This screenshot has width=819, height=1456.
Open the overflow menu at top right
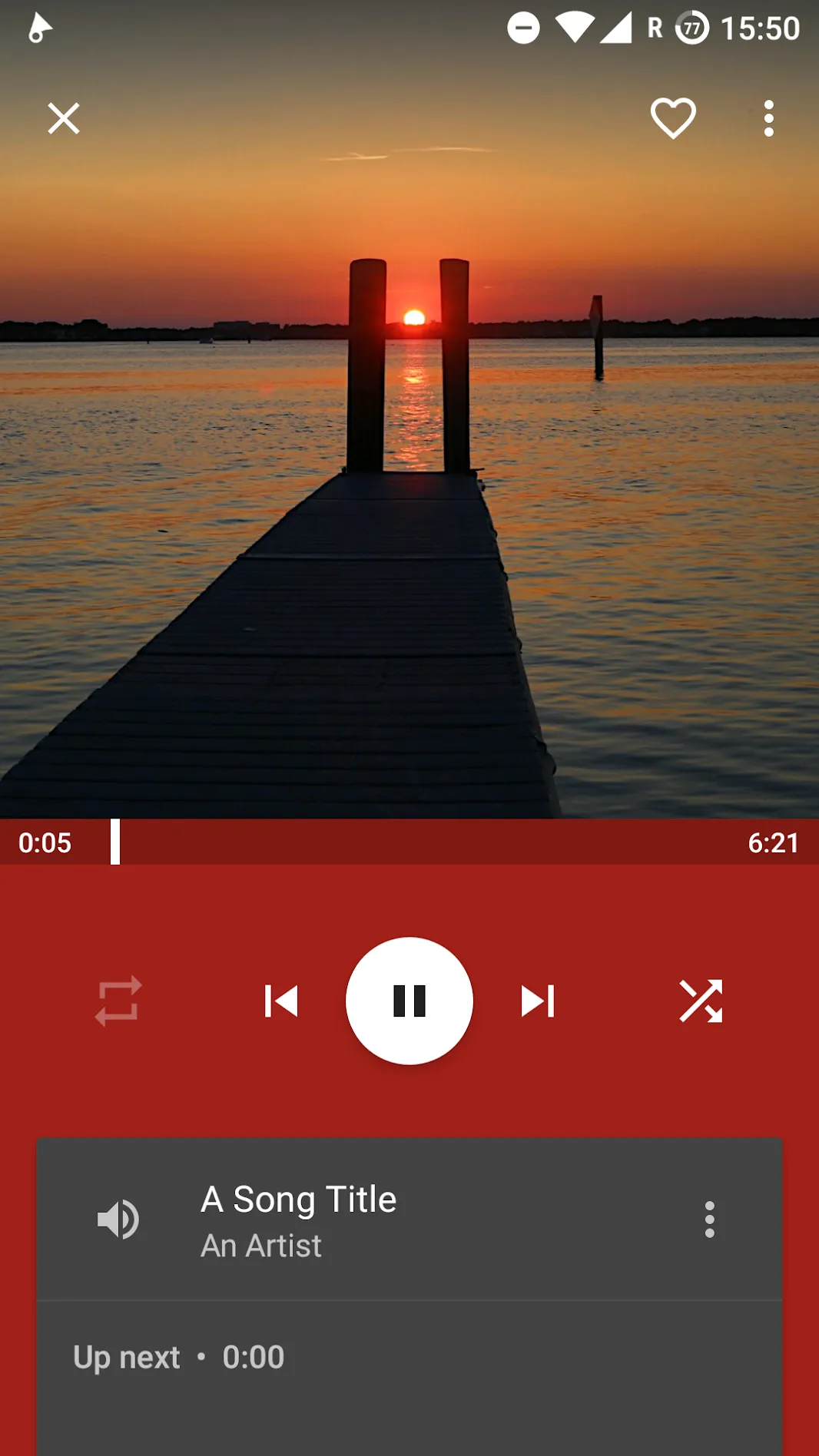769,119
